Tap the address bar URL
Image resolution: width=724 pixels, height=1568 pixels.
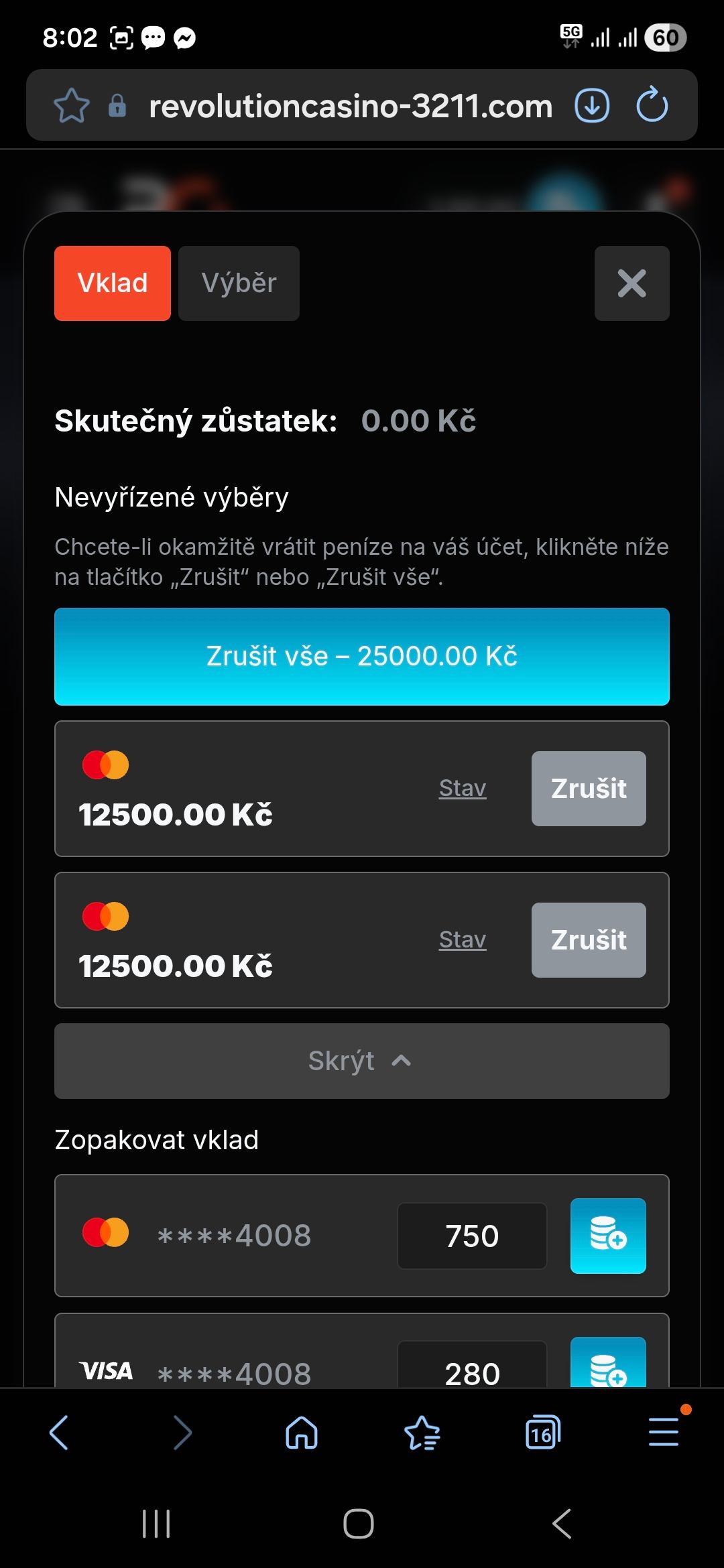[x=350, y=106]
